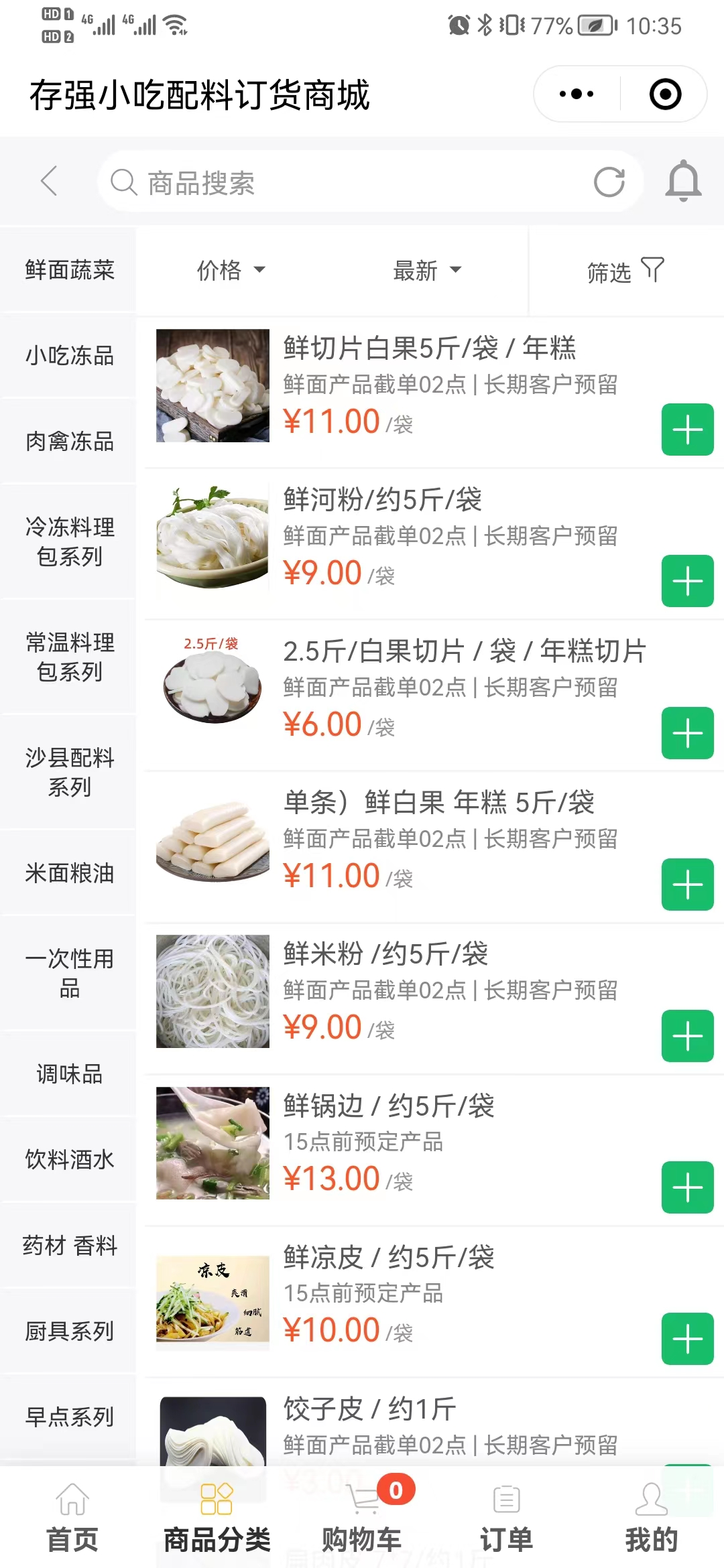This screenshot has width=724, height=1568.
Task: Add 鲜河粉/约5斤/袋 to the cart
Action: coord(687,581)
